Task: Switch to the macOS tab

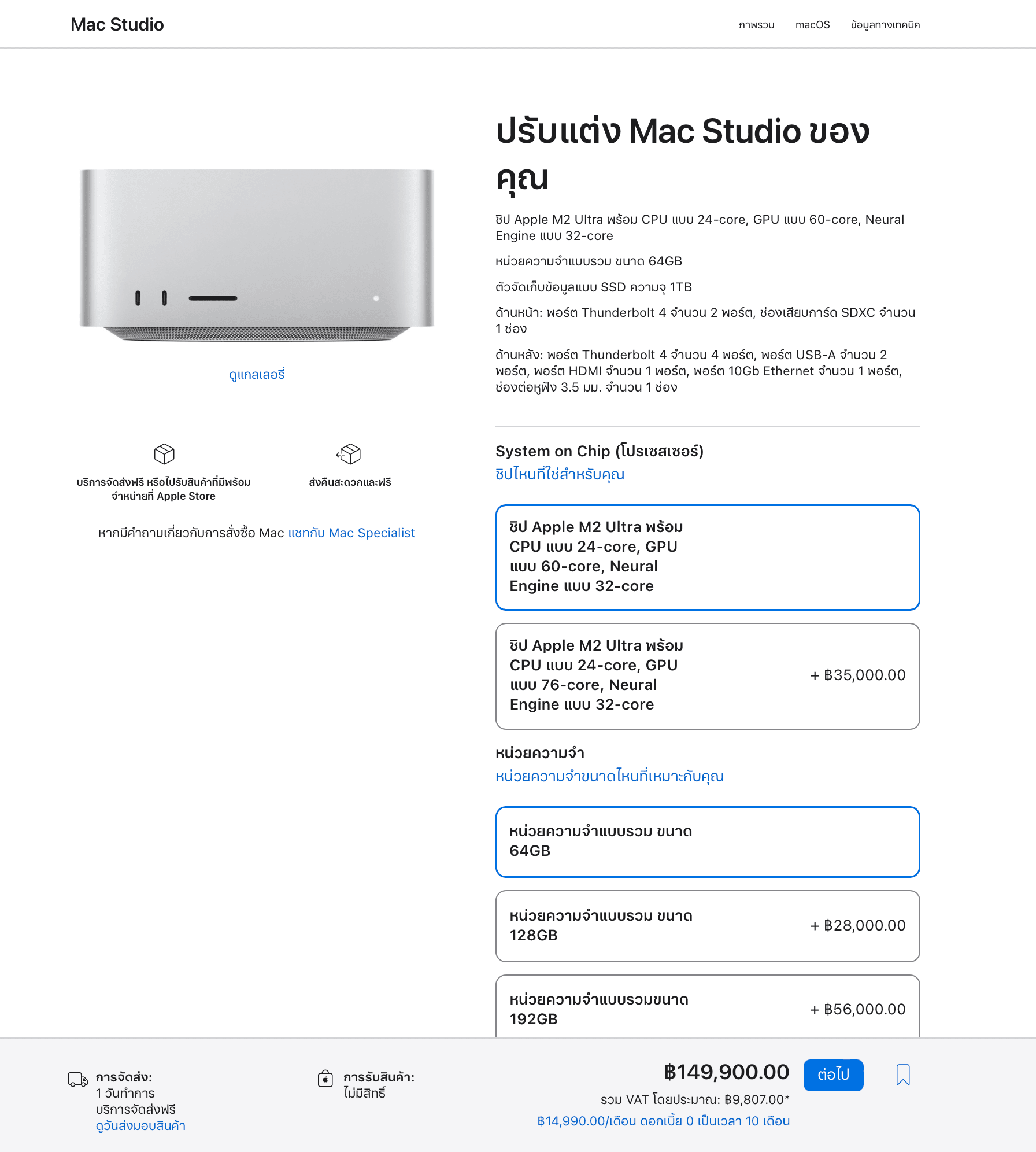Action: 812,25
